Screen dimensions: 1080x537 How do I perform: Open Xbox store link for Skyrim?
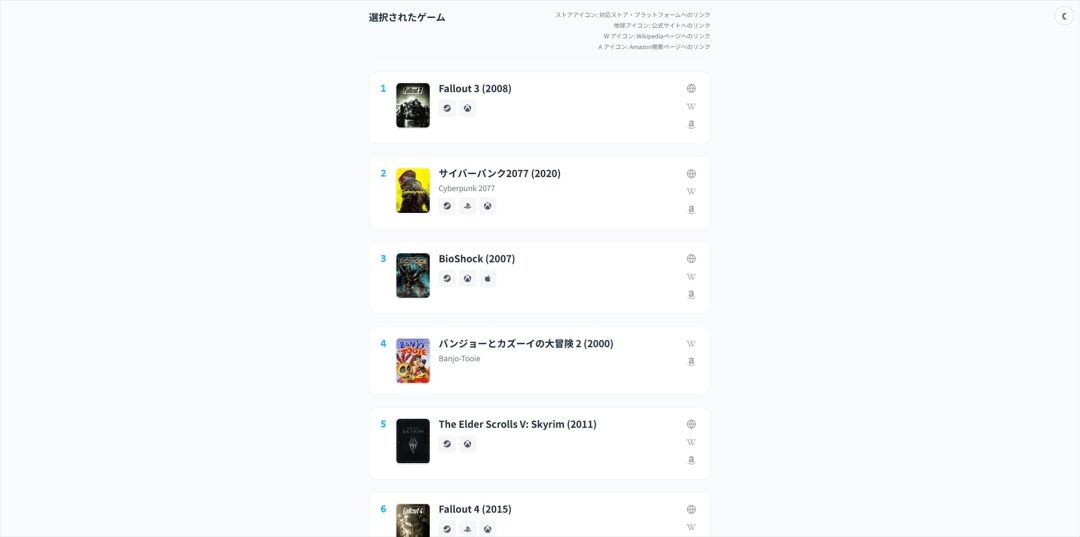467,444
